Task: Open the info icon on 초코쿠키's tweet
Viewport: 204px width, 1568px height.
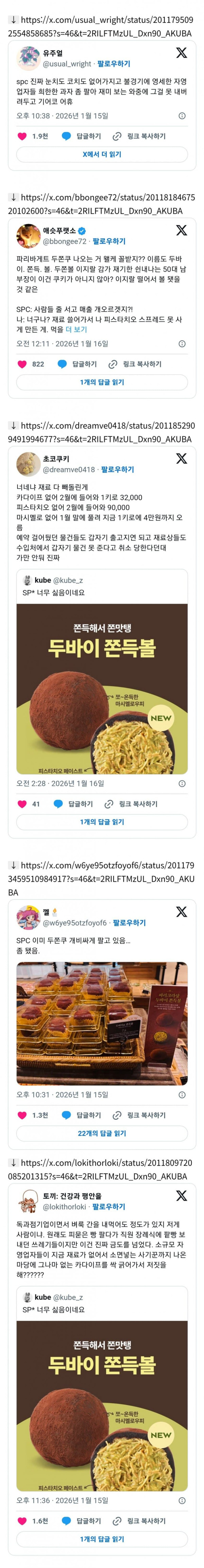Action: click(x=182, y=783)
